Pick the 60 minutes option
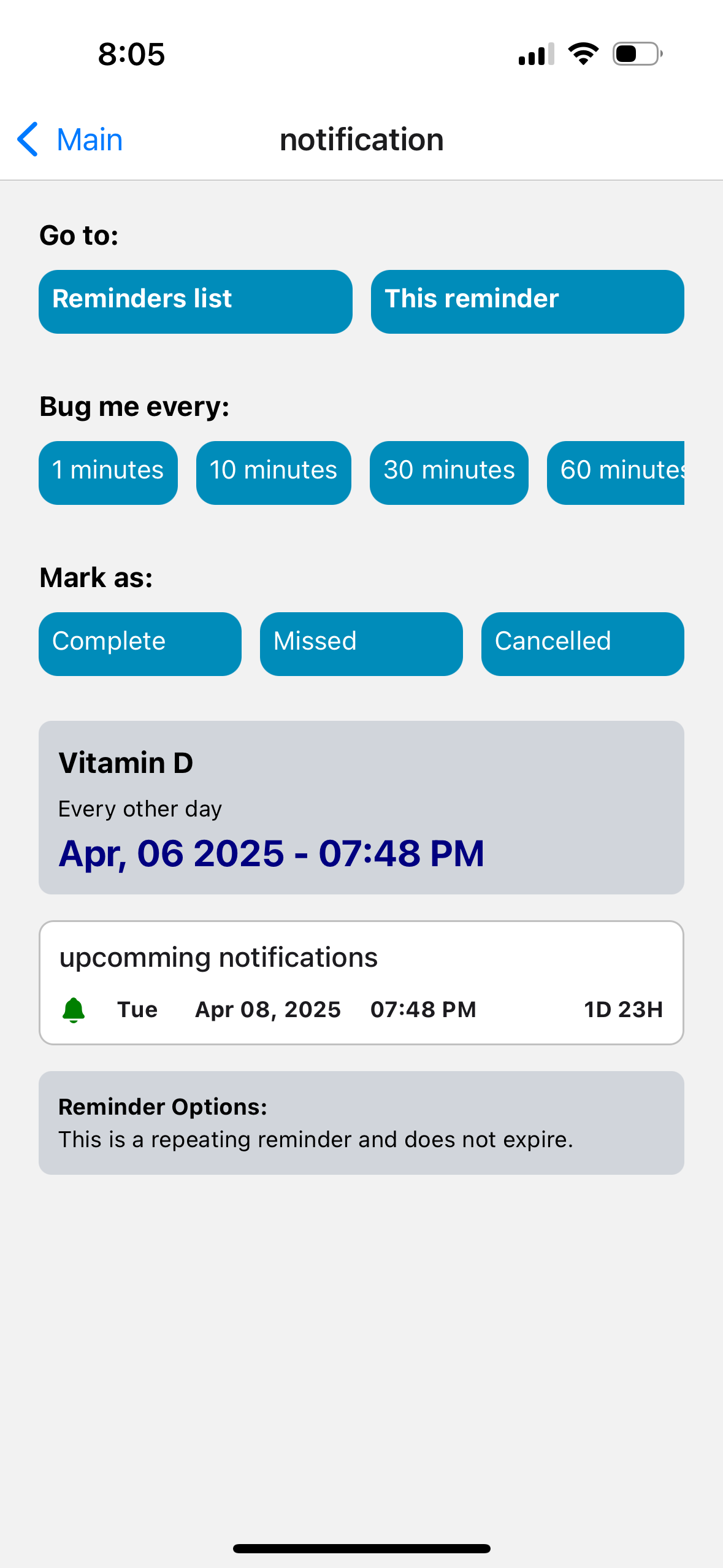This screenshot has width=723, height=1568. [x=615, y=472]
